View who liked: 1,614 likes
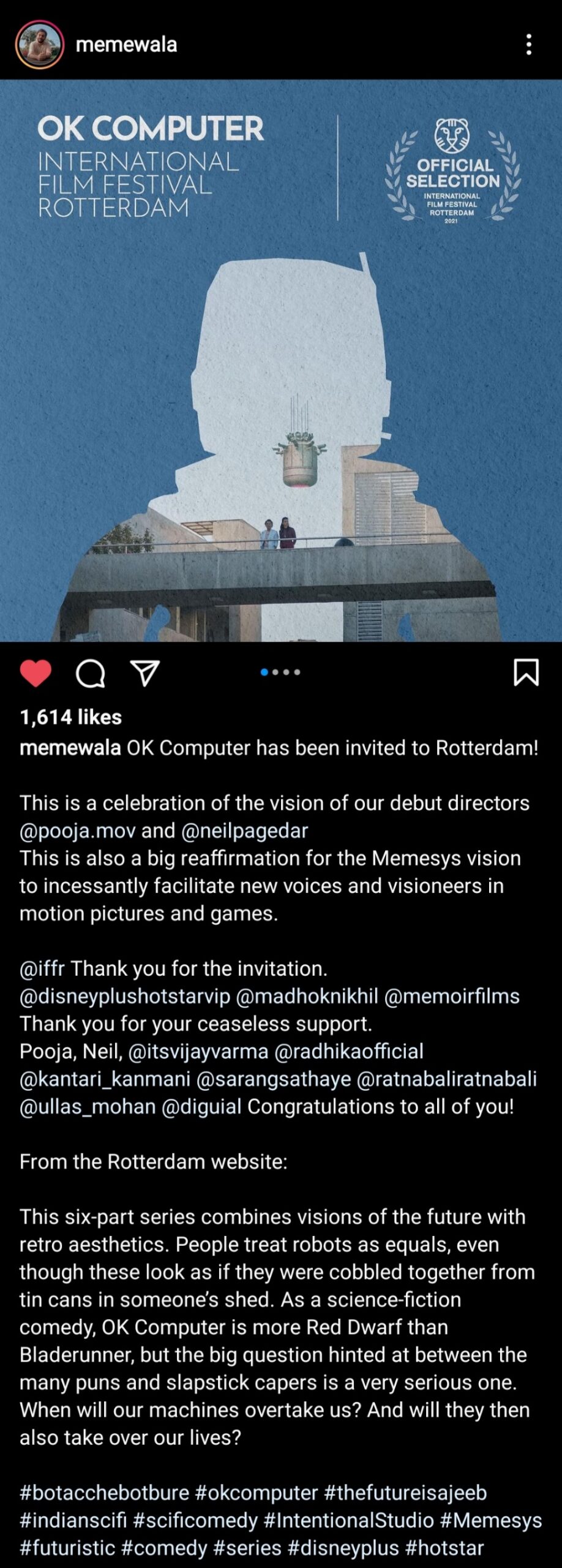This screenshot has width=562, height=1568. [70, 717]
